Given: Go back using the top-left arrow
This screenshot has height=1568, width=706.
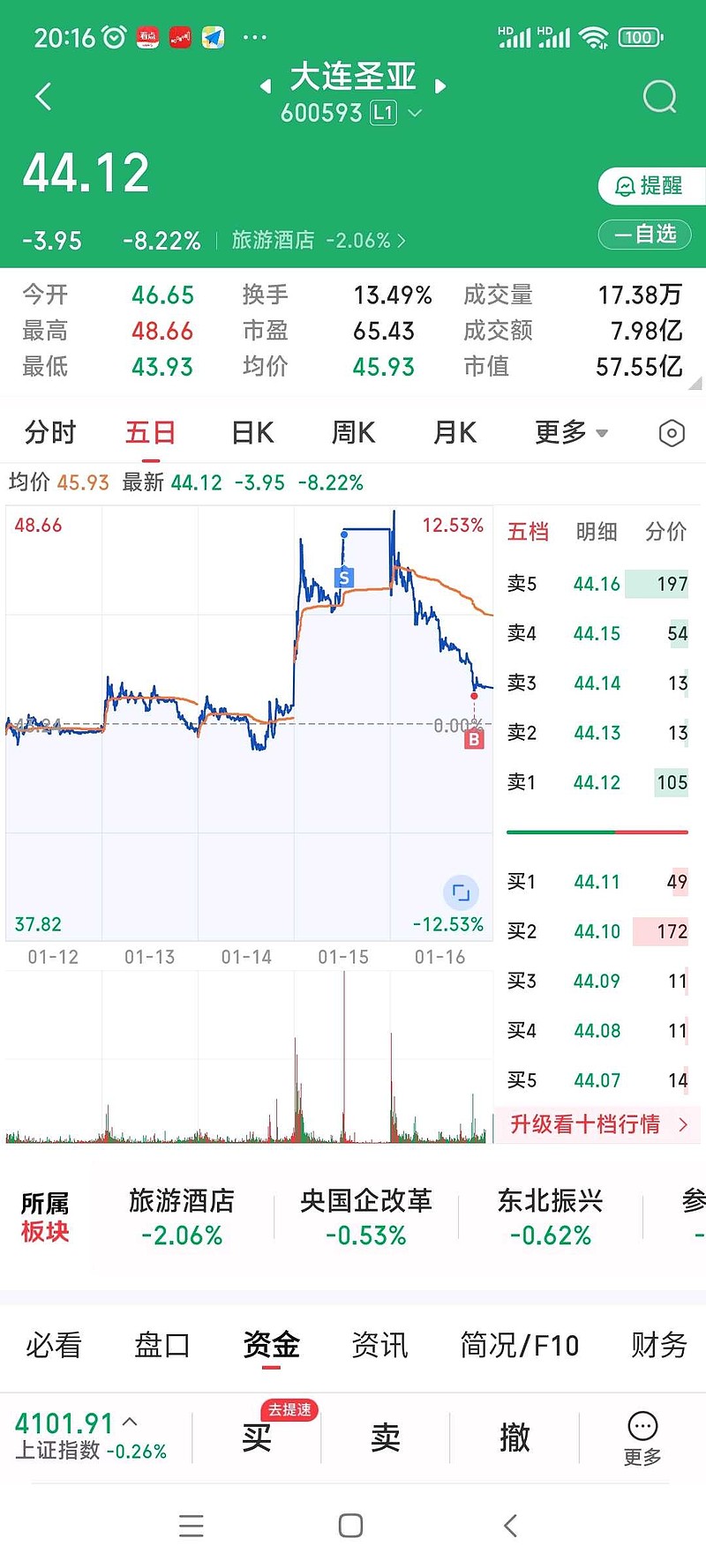Looking at the screenshot, I should (43, 96).
